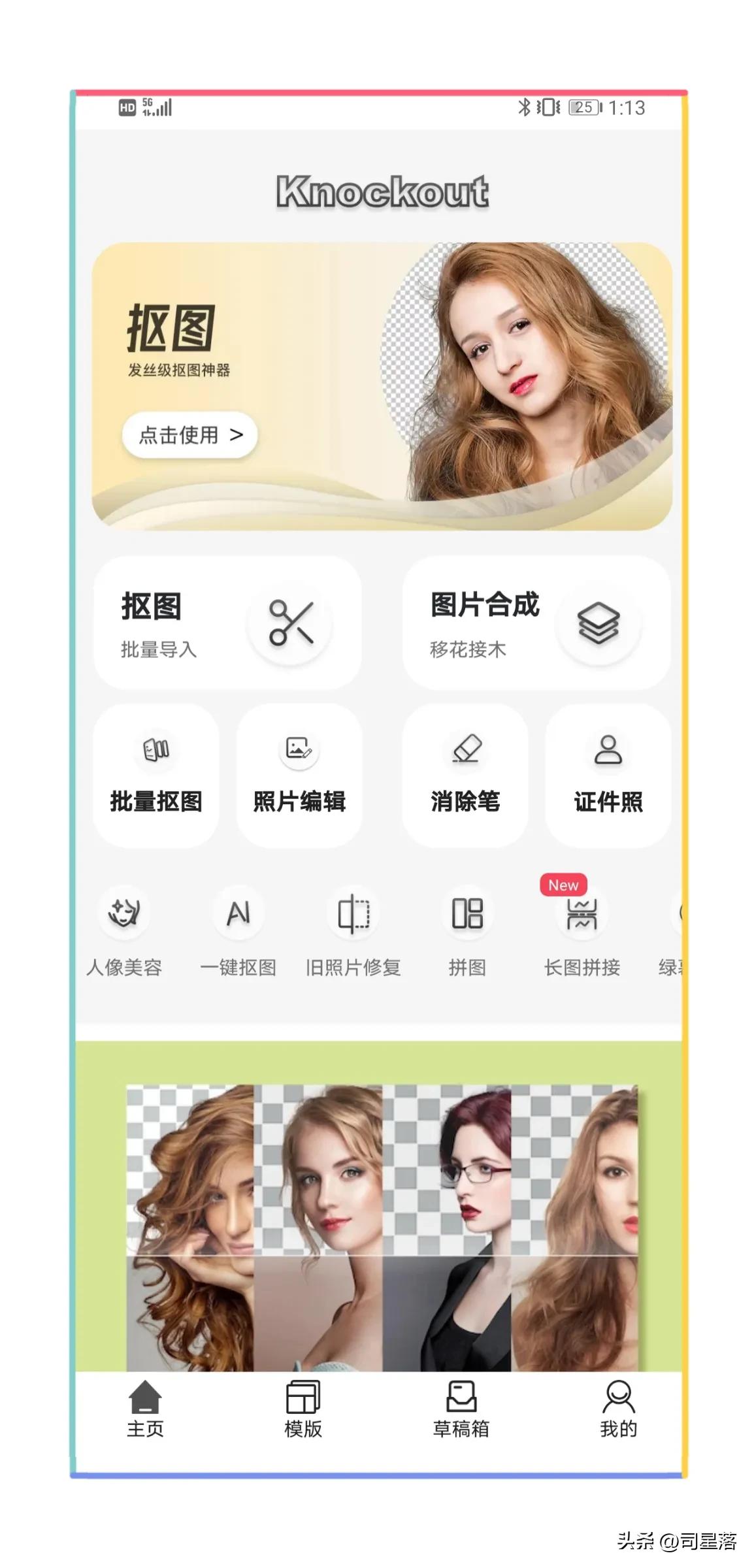Open the 我的 profile tab

coord(618,1410)
